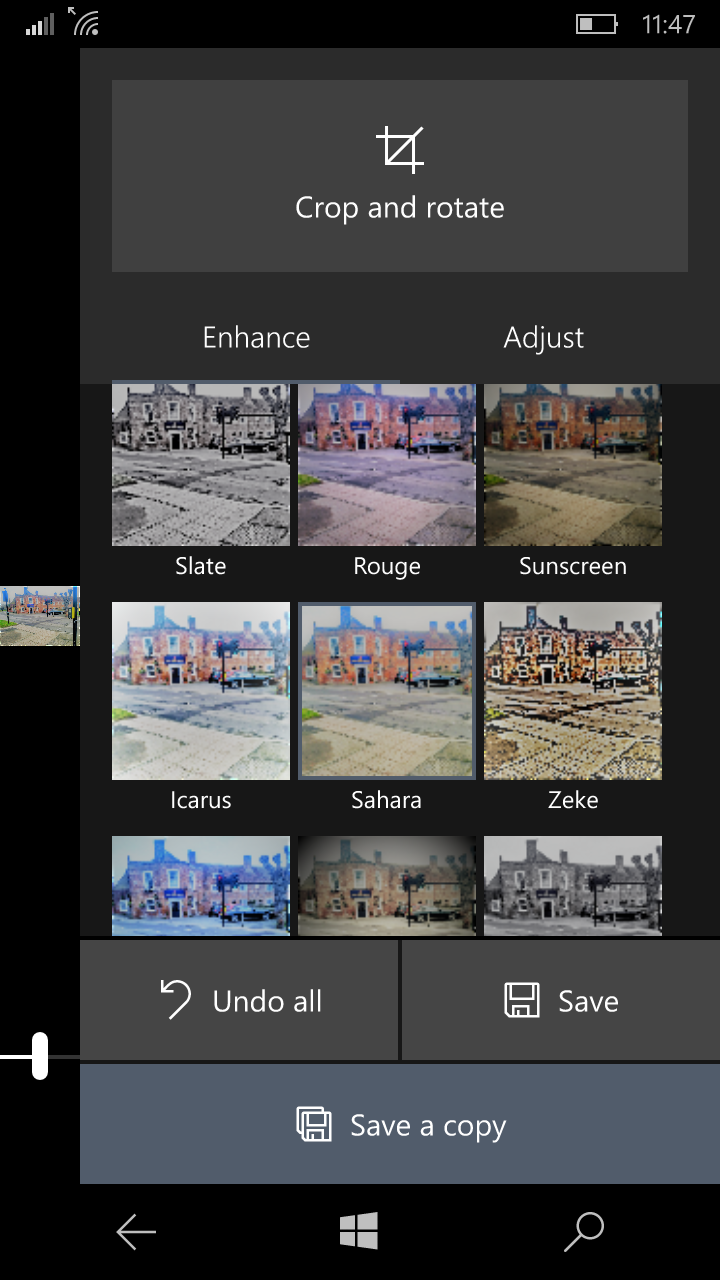Select the Enhance tab
The image size is (720, 1280).
(256, 338)
